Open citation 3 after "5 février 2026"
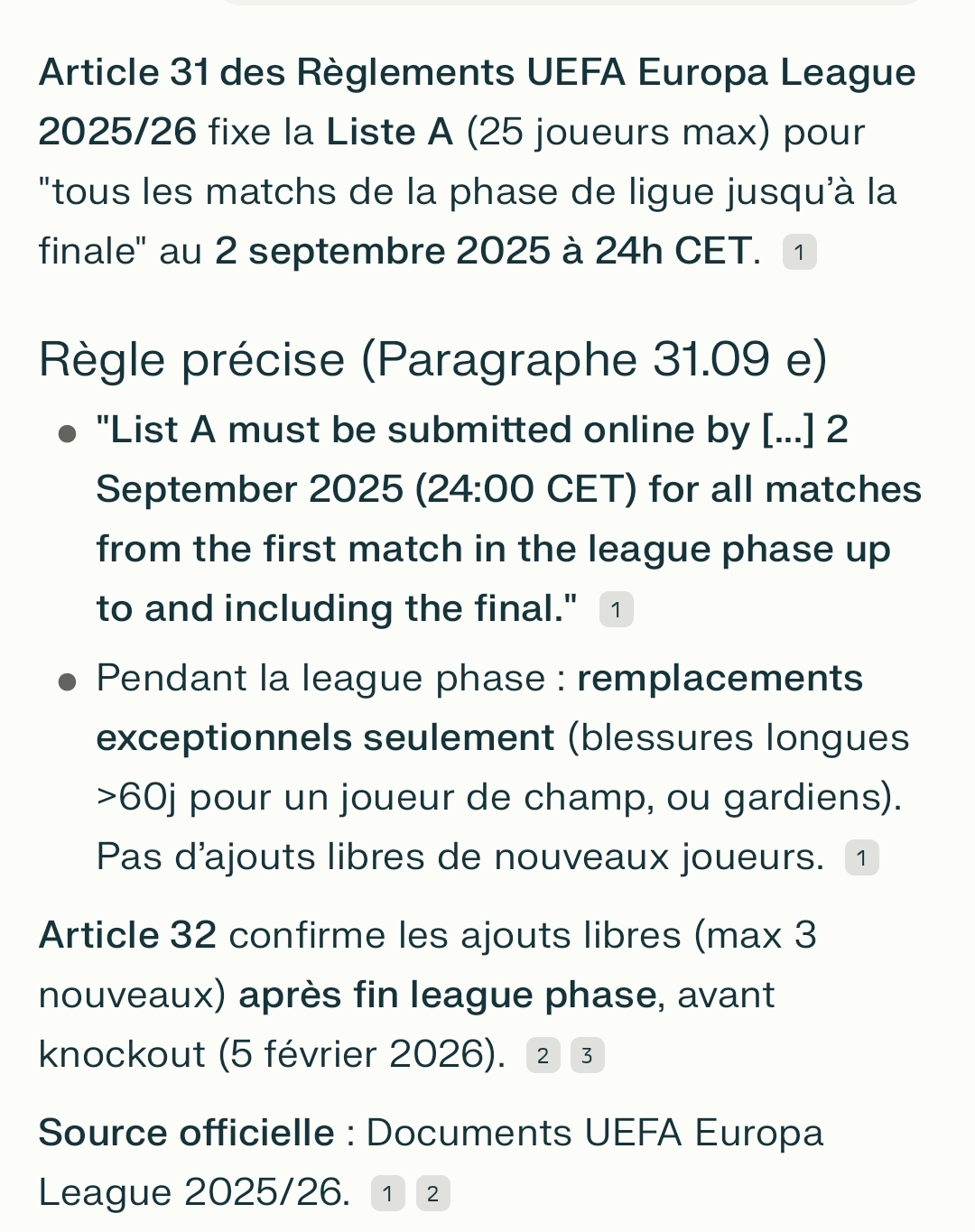Image resolution: width=975 pixels, height=1232 pixels. coord(587,1055)
